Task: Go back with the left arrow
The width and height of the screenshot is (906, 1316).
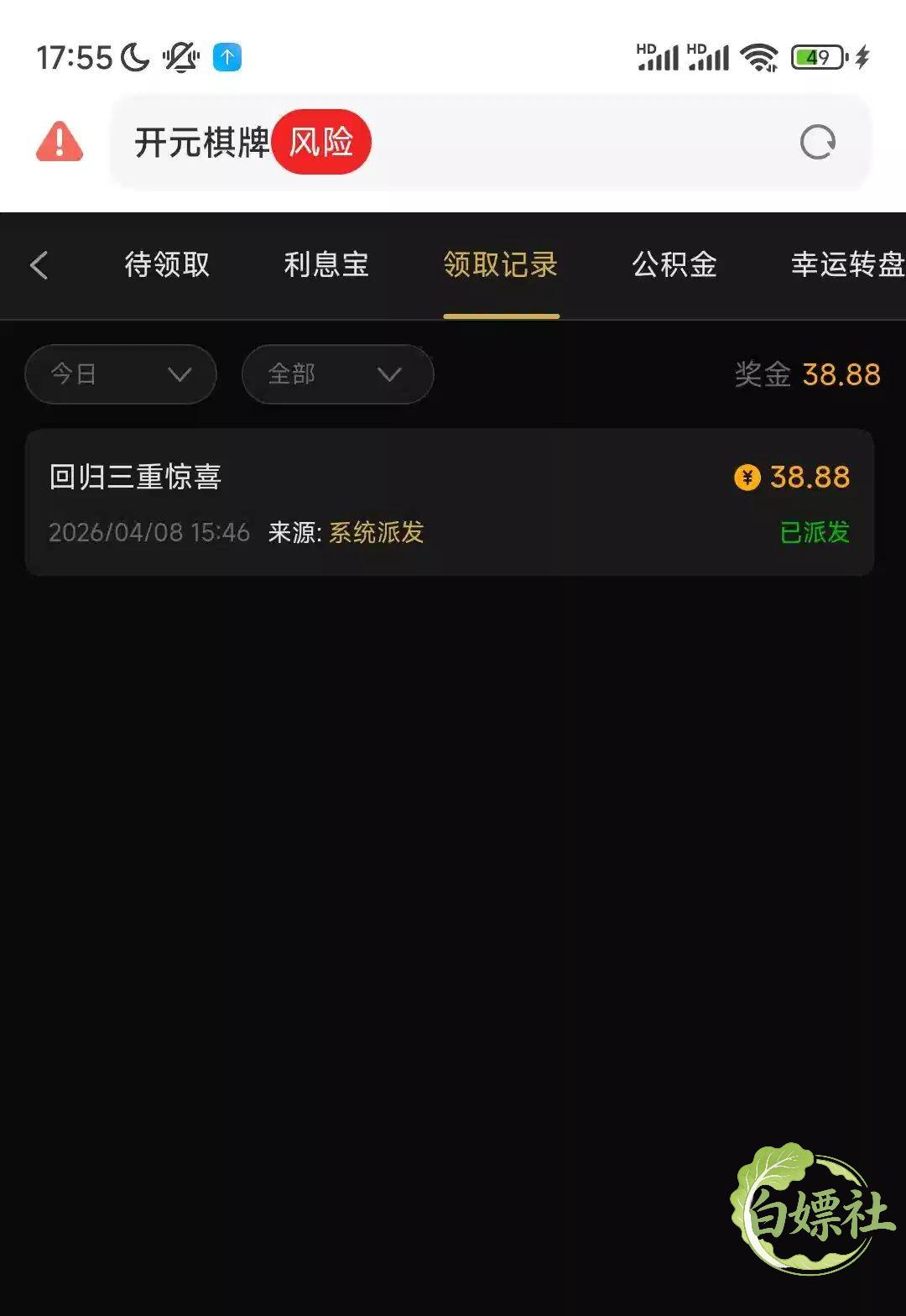Action: 39,265
